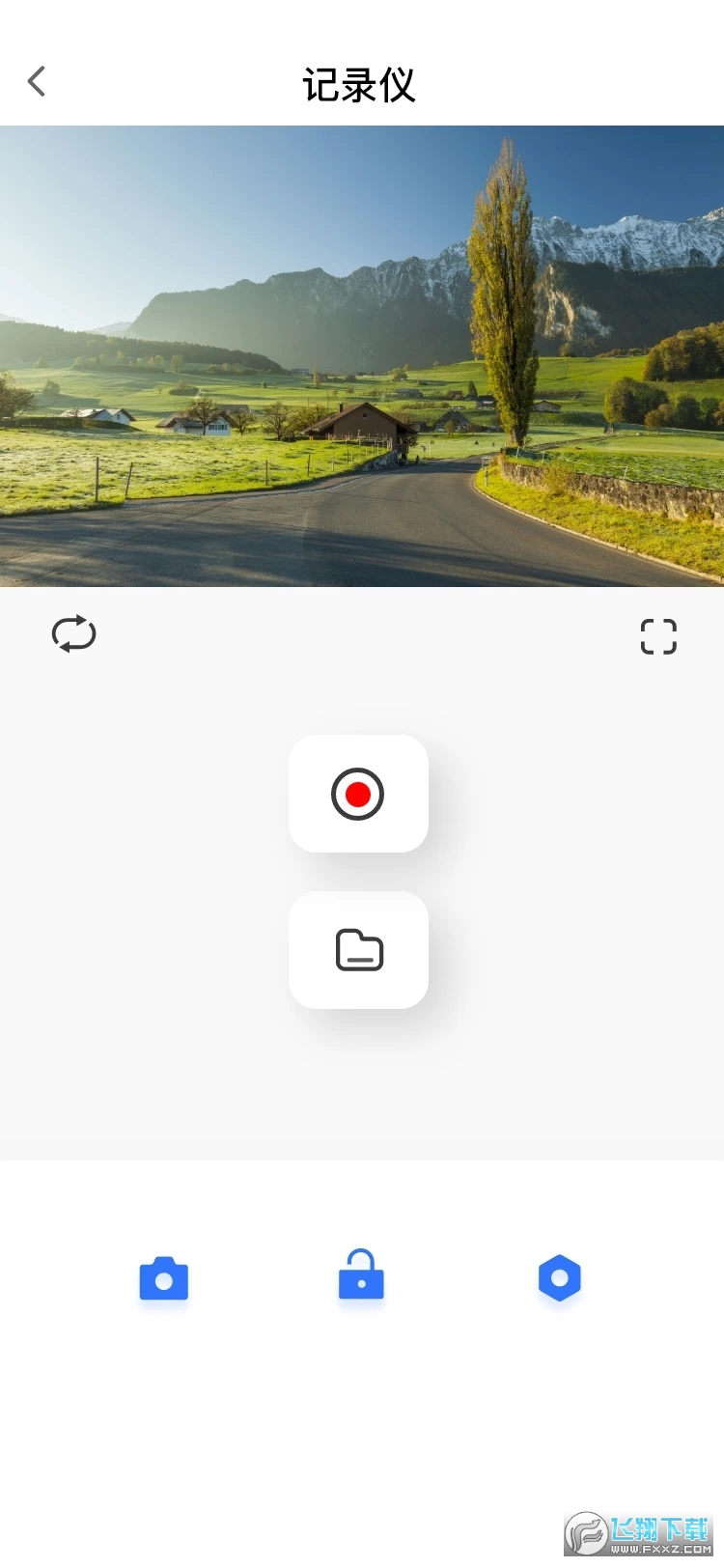
Task: Tap the unlocked padlock icon
Action: click(x=360, y=1275)
